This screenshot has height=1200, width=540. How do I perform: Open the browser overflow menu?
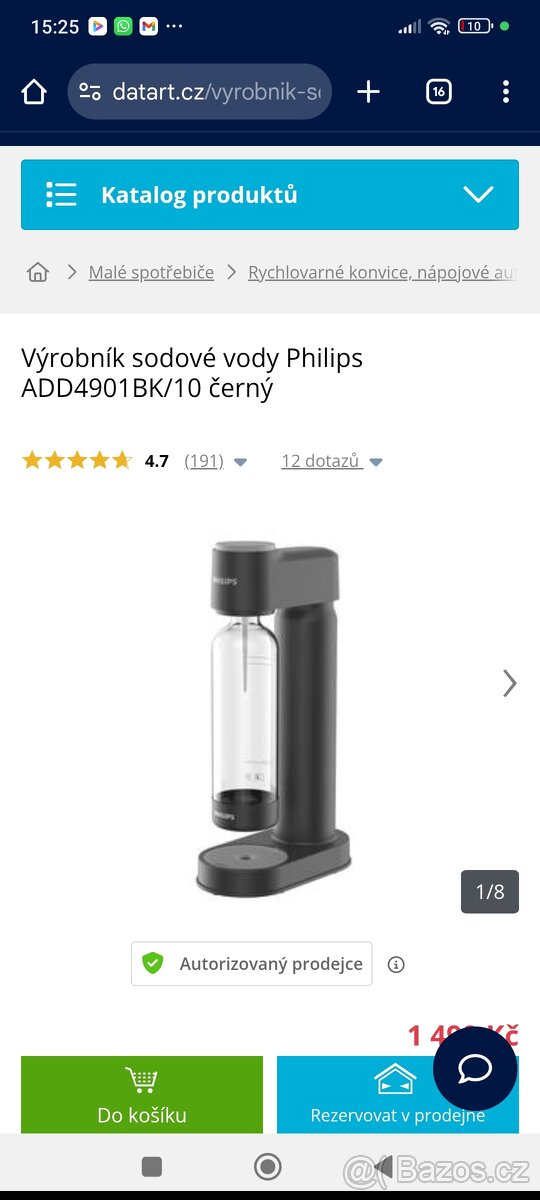pos(505,92)
